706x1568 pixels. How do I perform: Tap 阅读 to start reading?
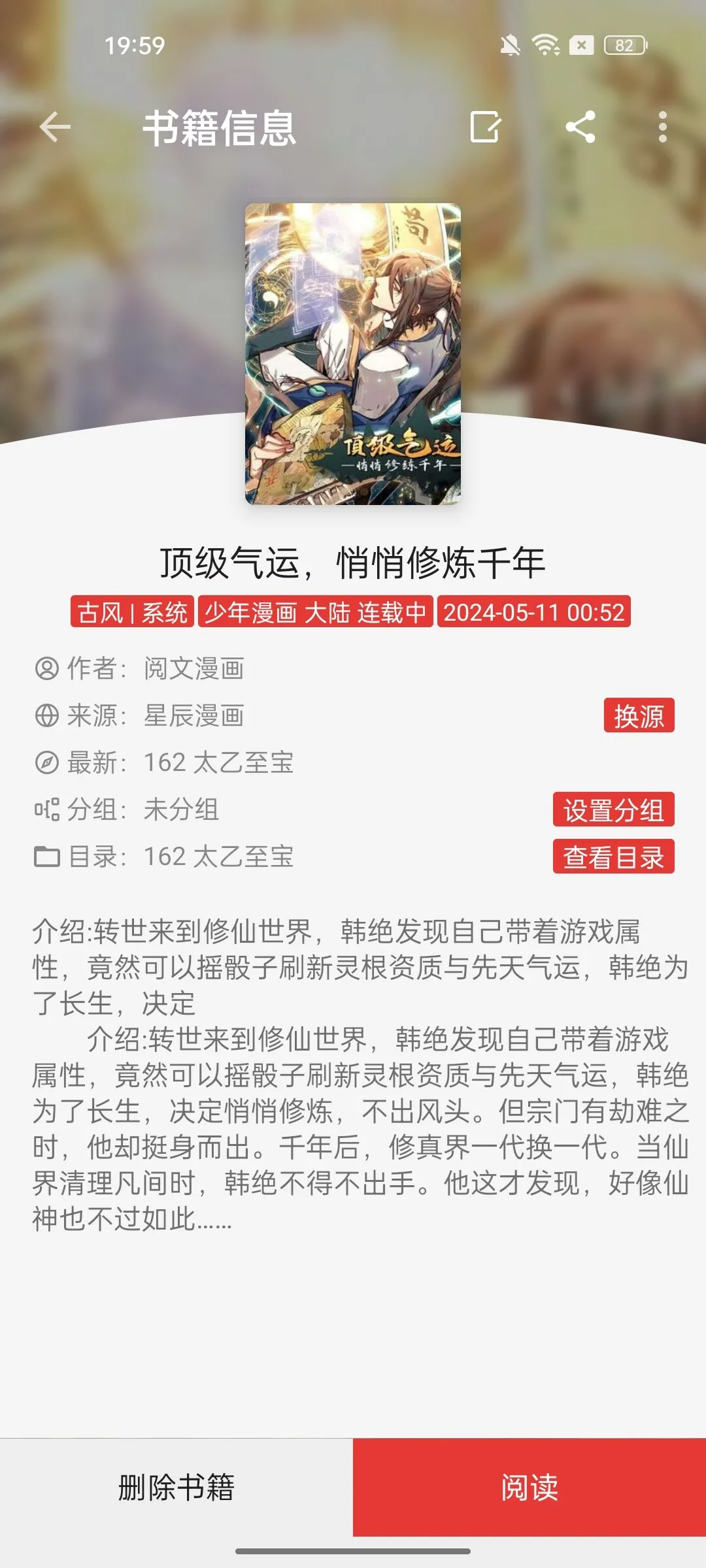(529, 1487)
